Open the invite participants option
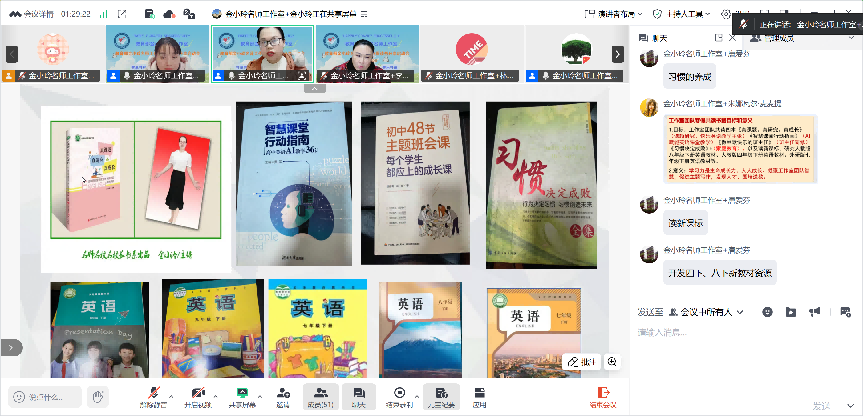The image size is (863, 416). (283, 396)
